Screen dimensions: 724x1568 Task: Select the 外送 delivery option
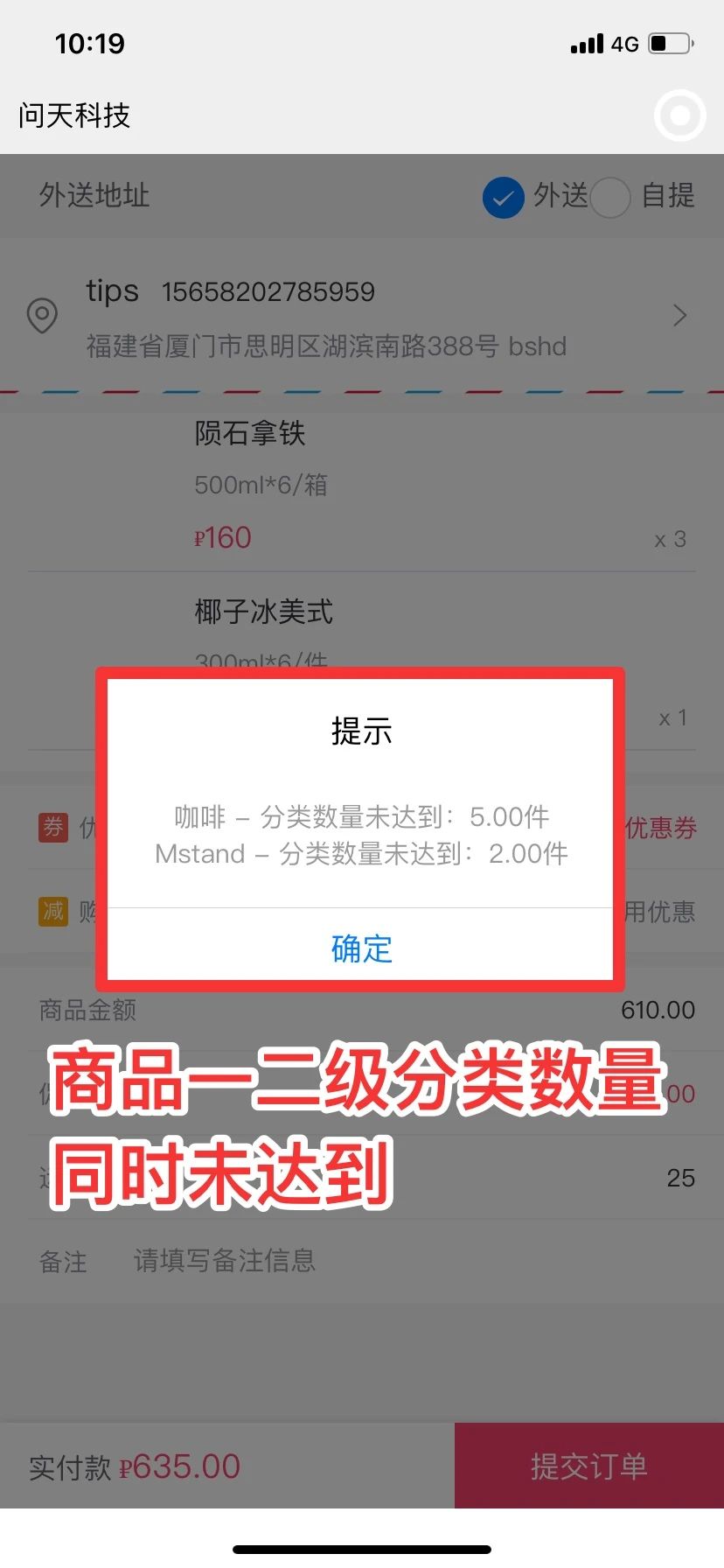coord(504,197)
